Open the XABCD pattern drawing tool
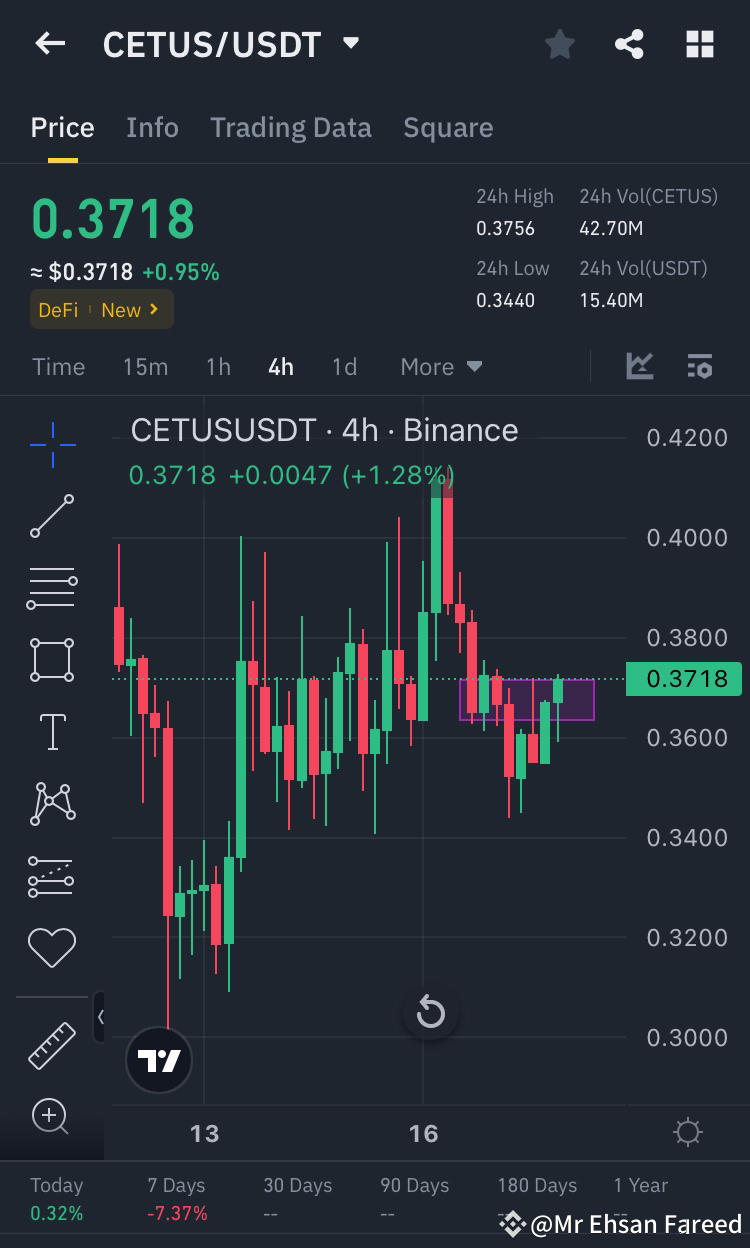Viewport: 750px width, 1248px height. click(x=51, y=803)
